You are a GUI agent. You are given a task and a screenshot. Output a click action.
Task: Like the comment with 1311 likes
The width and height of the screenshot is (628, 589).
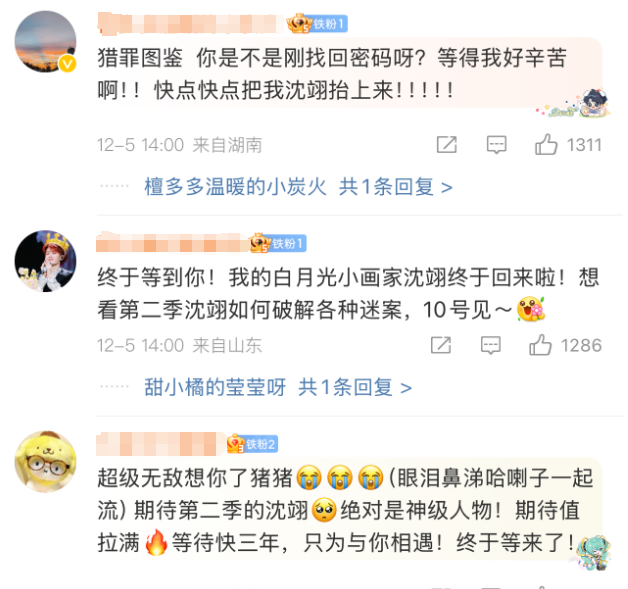[546, 145]
